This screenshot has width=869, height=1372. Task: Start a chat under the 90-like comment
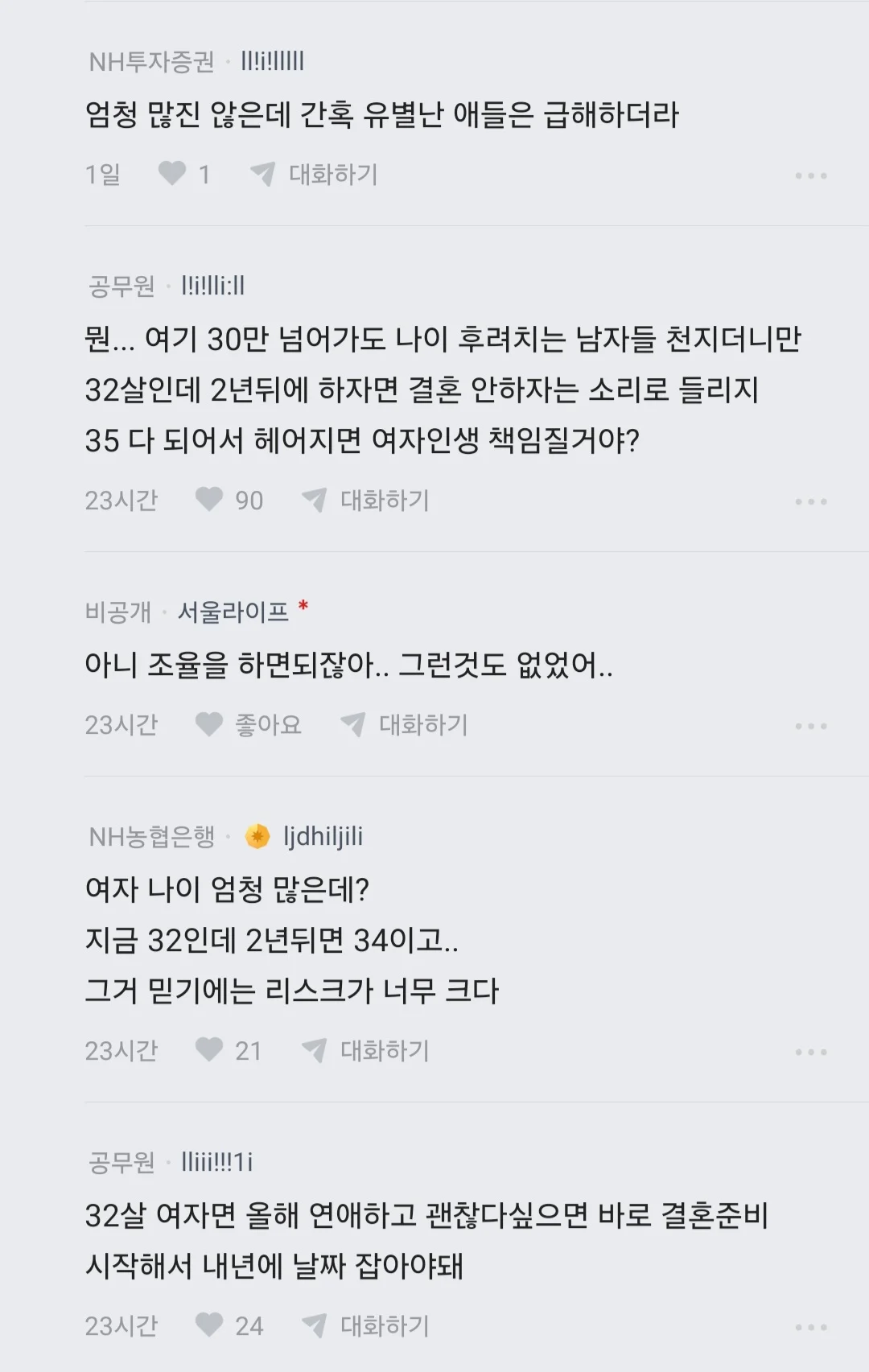coord(366,500)
